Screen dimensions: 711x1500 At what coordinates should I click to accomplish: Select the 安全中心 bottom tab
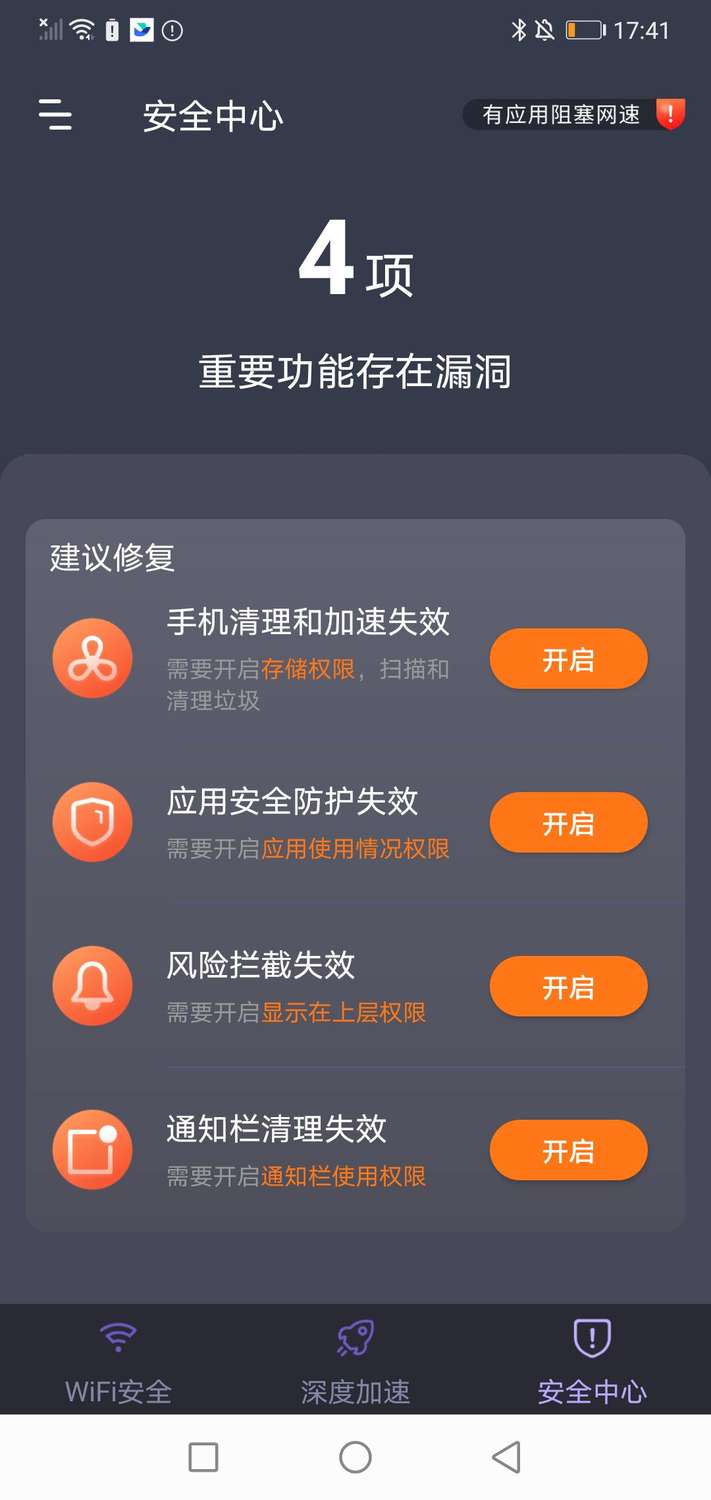(592, 1362)
